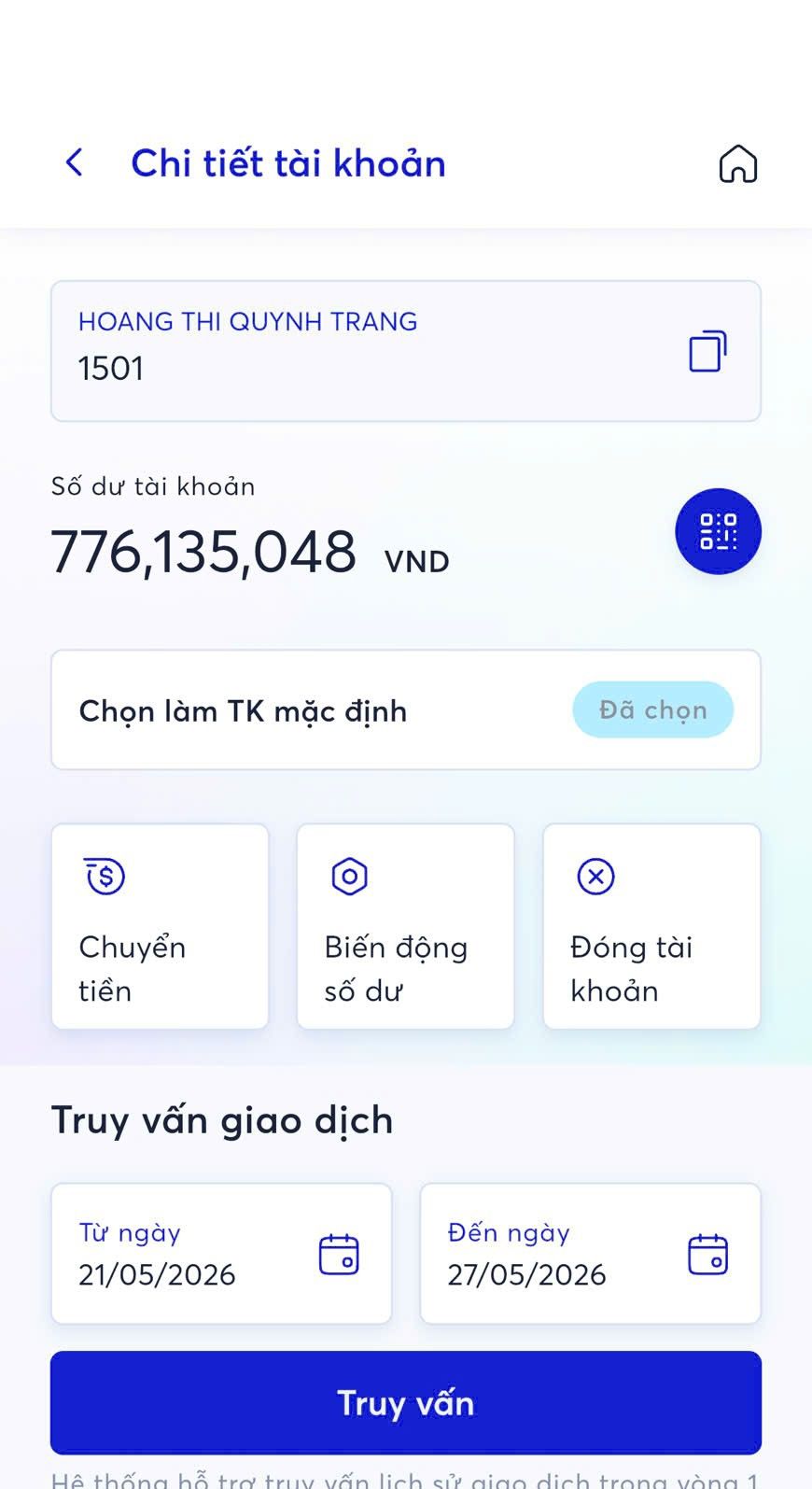Open the home icon

(737, 164)
